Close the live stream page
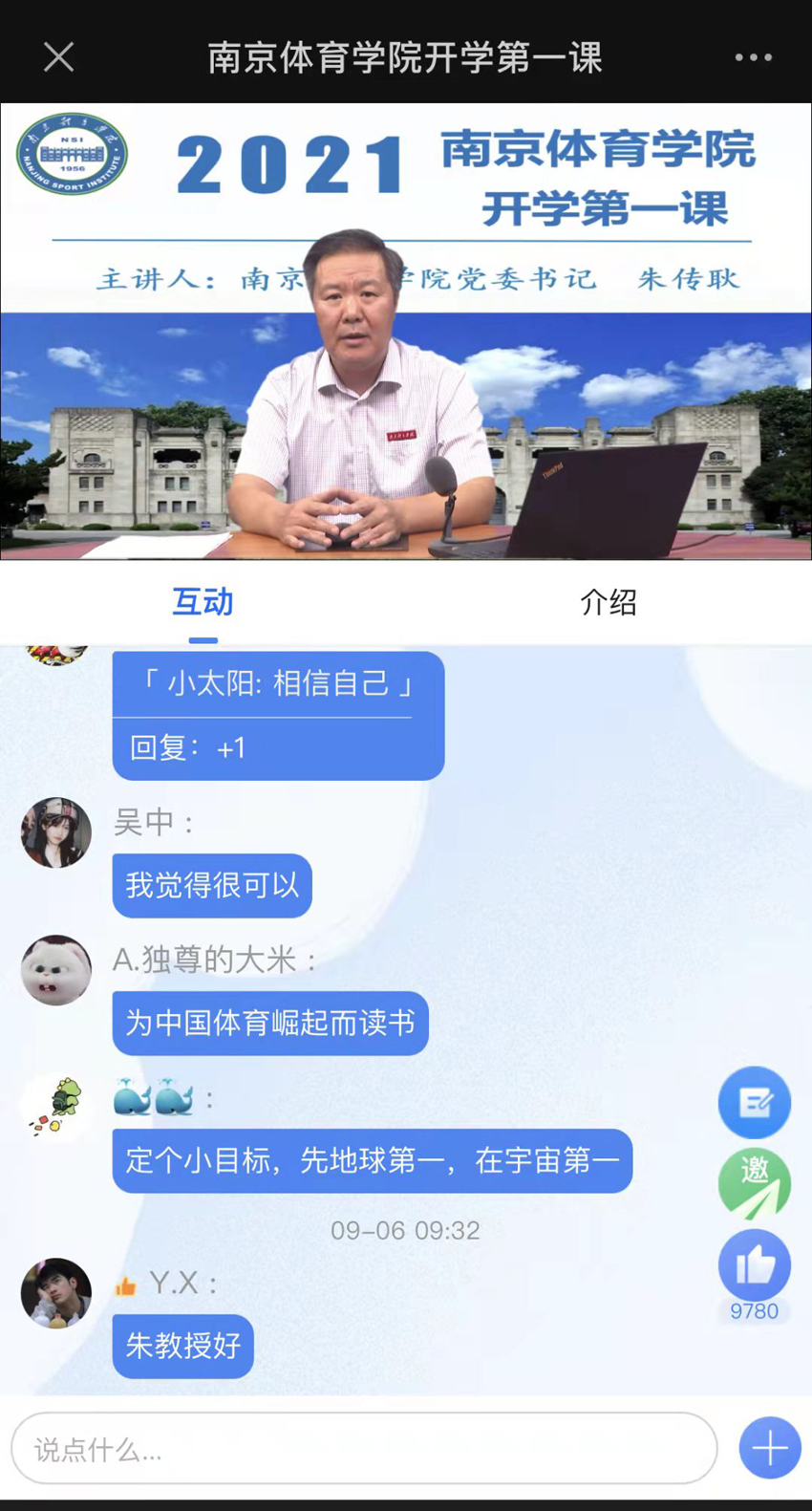The height and width of the screenshot is (1511, 812). click(x=58, y=57)
